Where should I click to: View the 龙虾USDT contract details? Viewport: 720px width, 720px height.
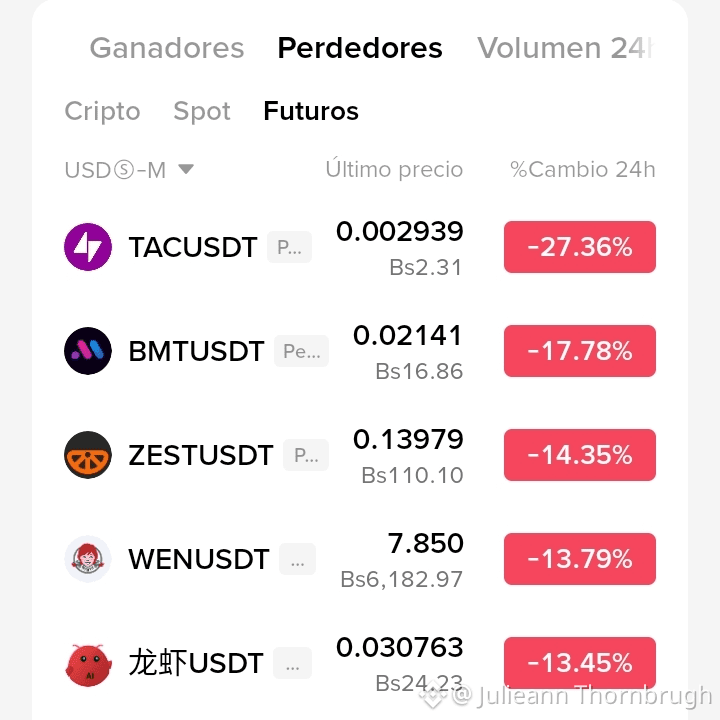pos(360,664)
